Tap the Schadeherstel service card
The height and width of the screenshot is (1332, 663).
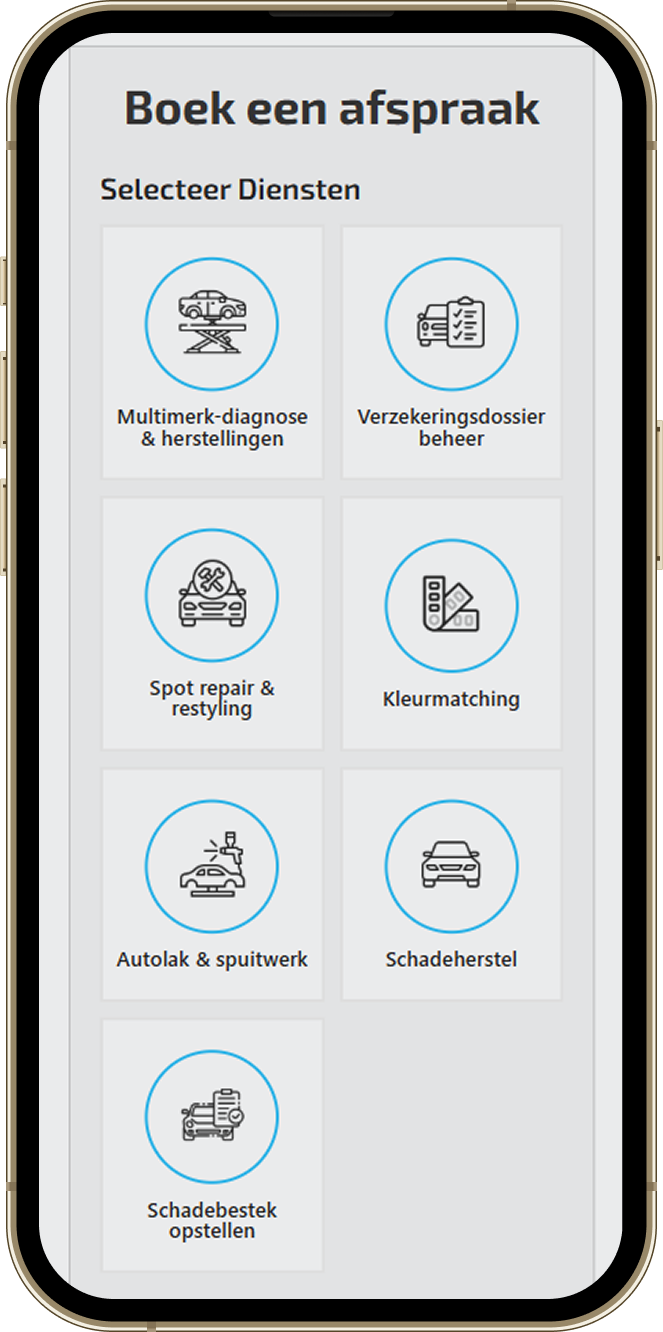coord(451,884)
